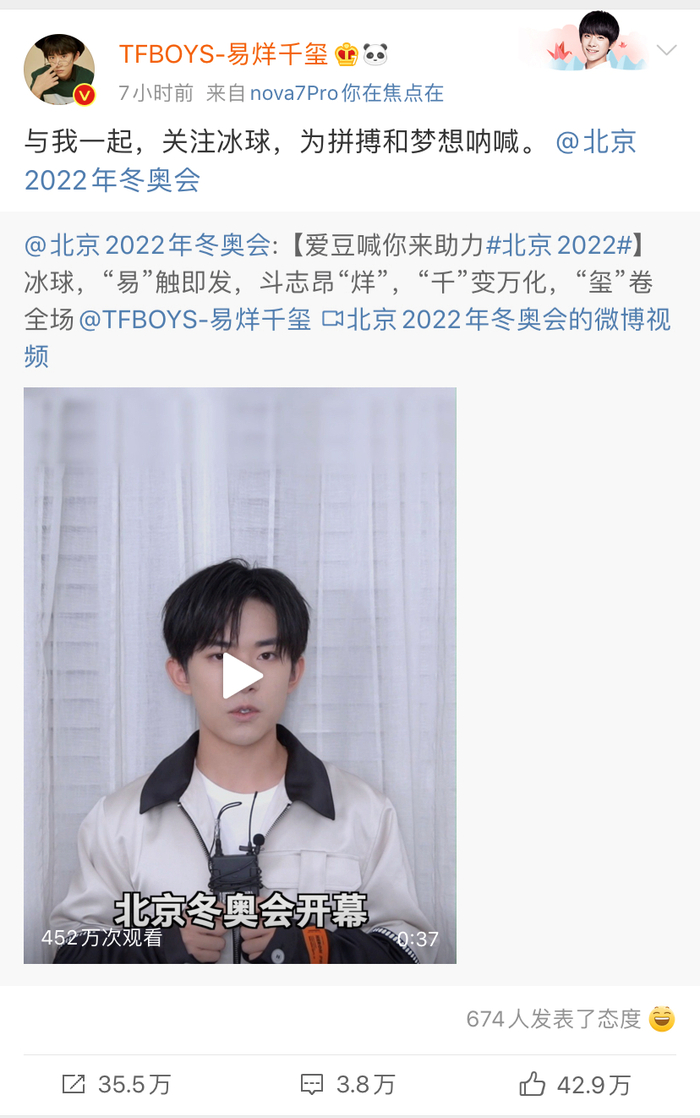700x1118 pixels.
Task: Open the TFBOYS-易烊千玺 username link
Action: pos(223,54)
